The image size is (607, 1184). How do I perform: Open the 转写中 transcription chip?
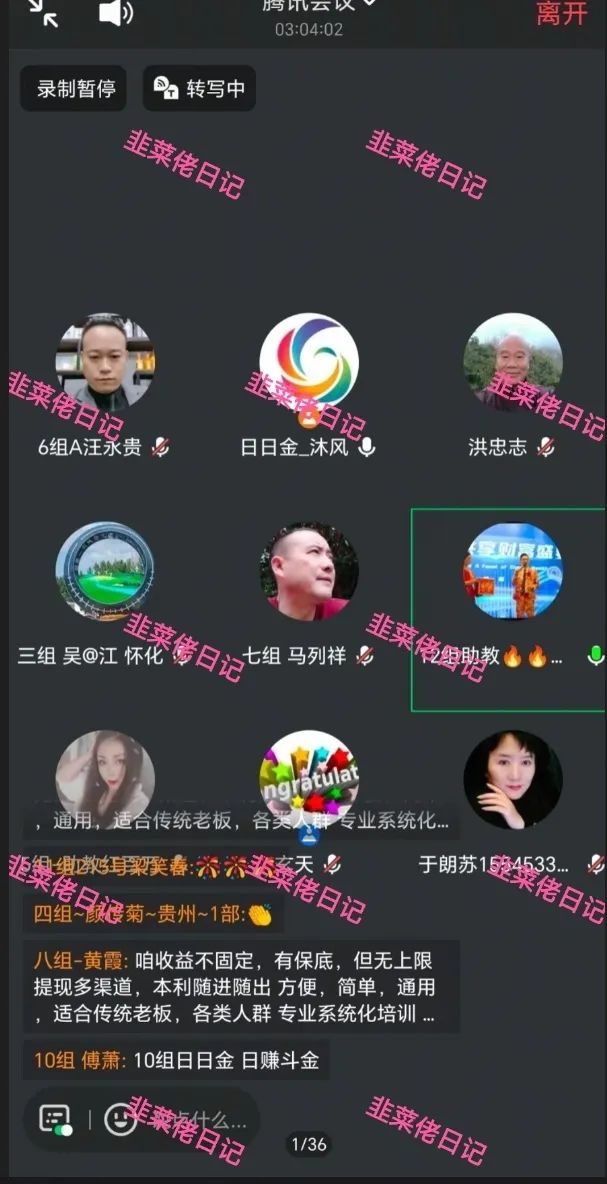click(200, 89)
